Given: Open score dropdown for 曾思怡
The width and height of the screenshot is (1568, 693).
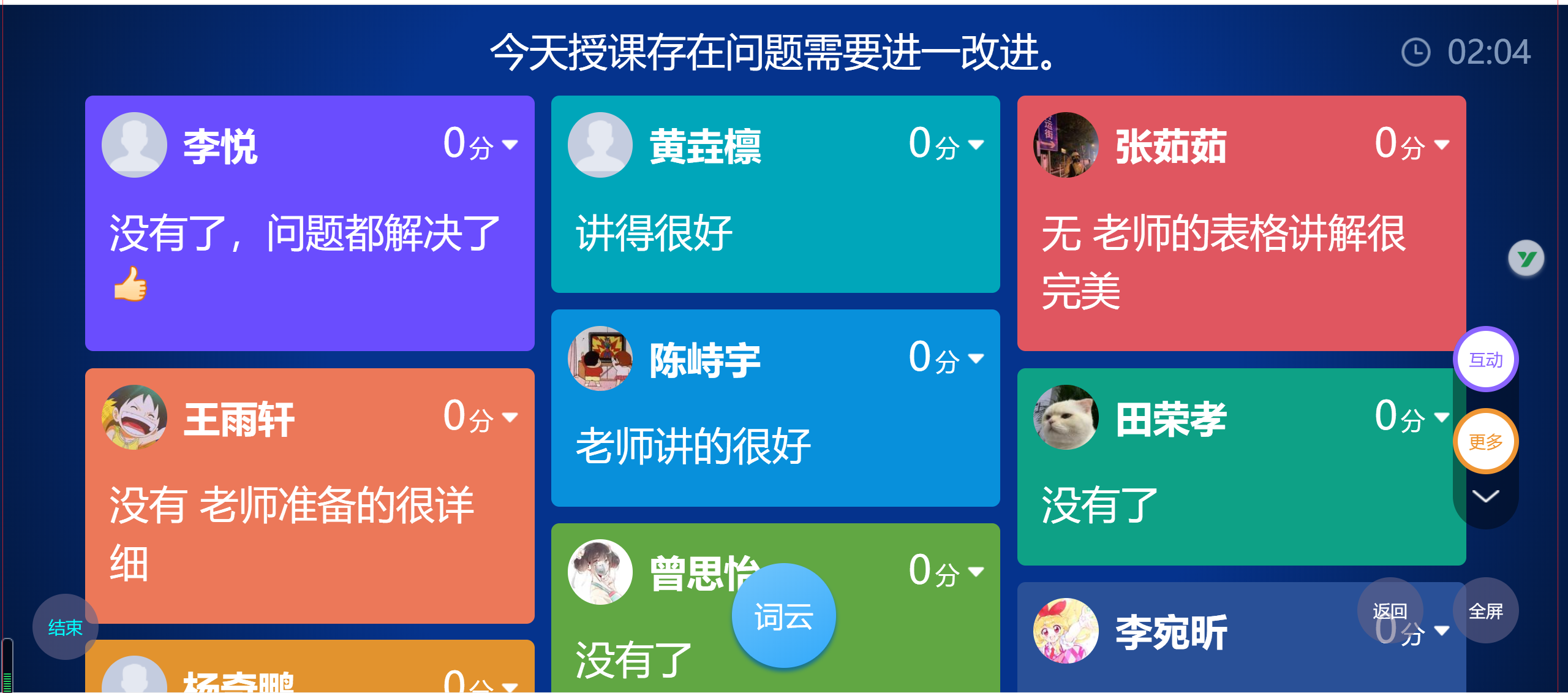Looking at the screenshot, I should coord(976,572).
